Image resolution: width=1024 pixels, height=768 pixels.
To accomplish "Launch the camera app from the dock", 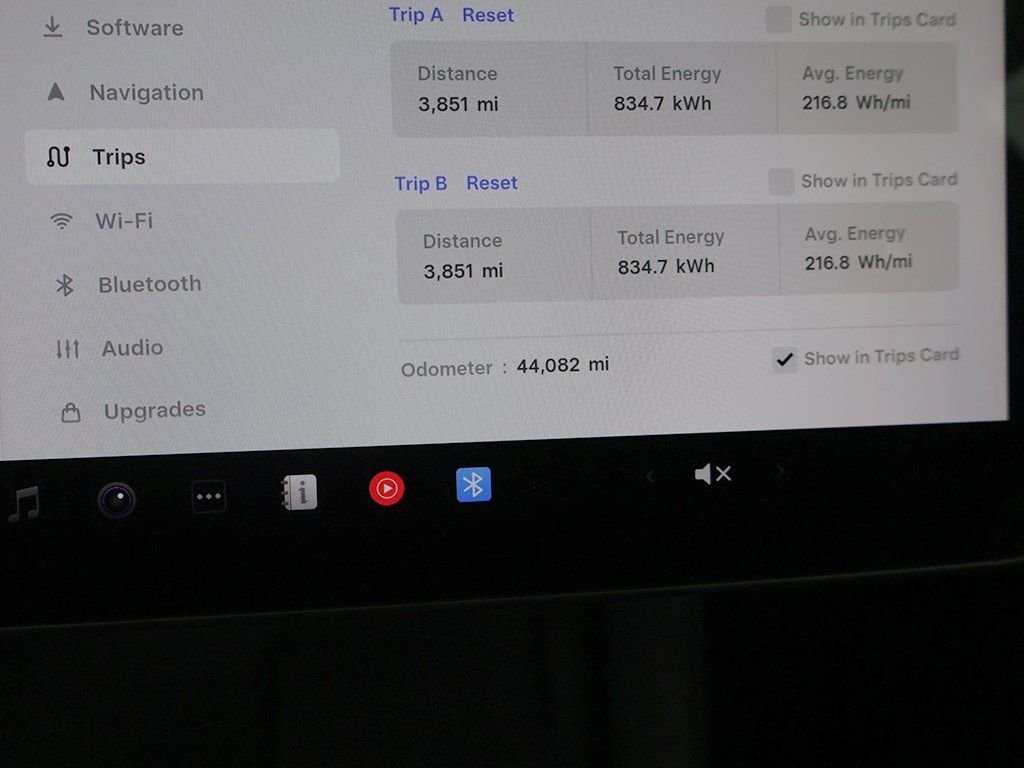I will [x=117, y=499].
